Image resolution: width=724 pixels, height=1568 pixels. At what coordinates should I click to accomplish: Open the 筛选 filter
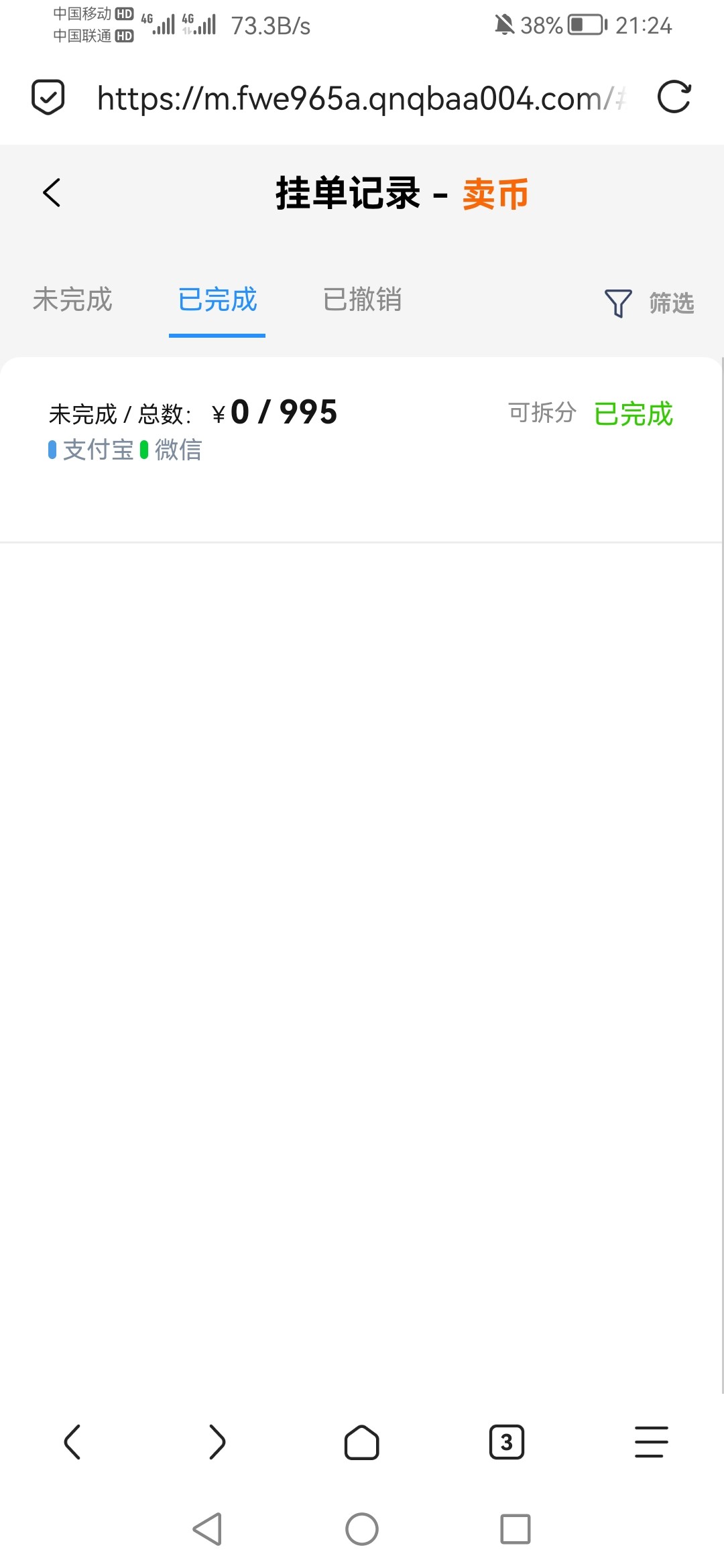coord(649,303)
